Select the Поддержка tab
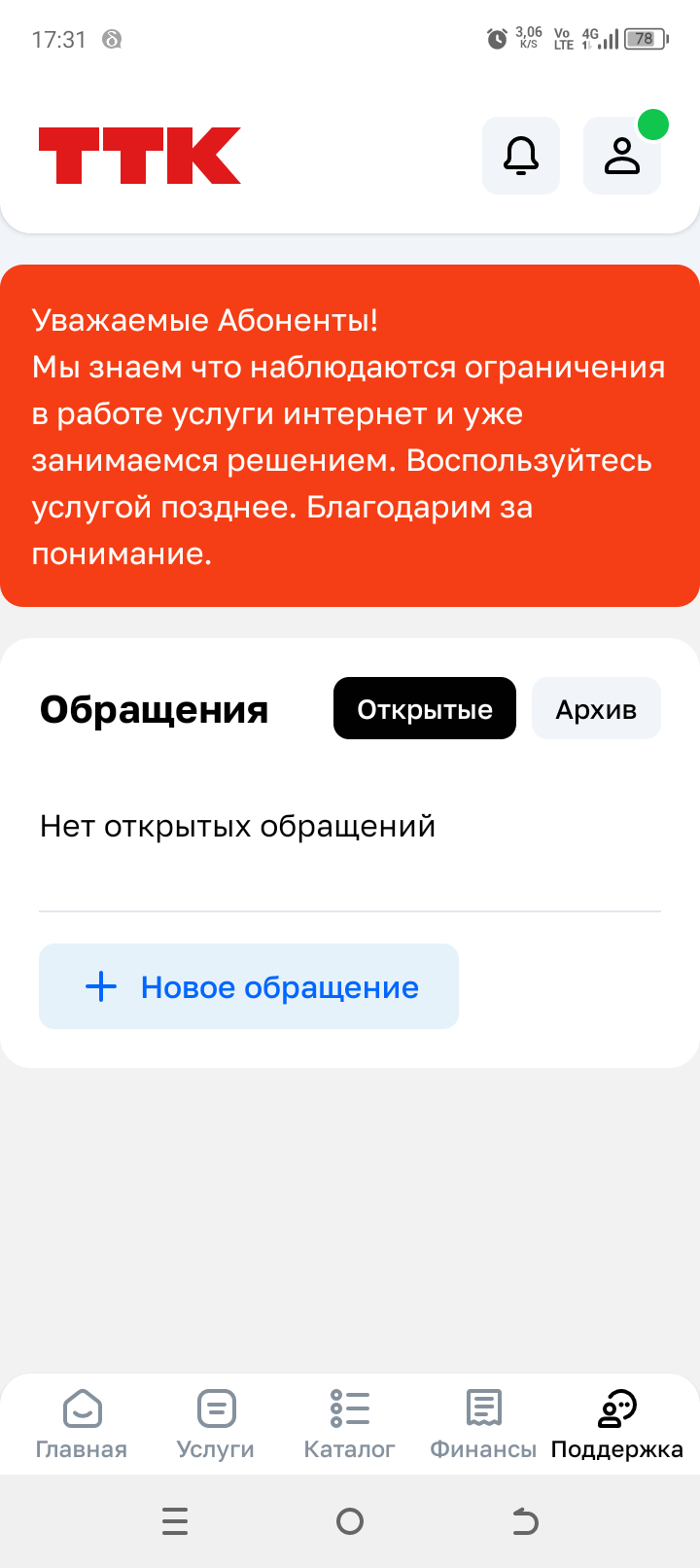 point(616,1424)
